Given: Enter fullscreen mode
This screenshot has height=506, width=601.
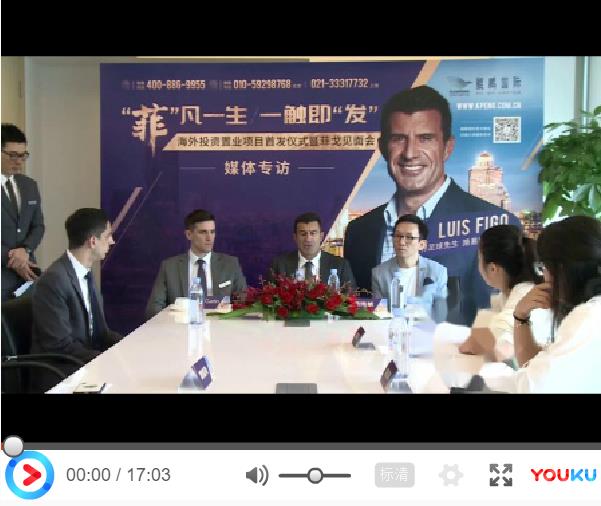Looking at the screenshot, I should tap(500, 475).
